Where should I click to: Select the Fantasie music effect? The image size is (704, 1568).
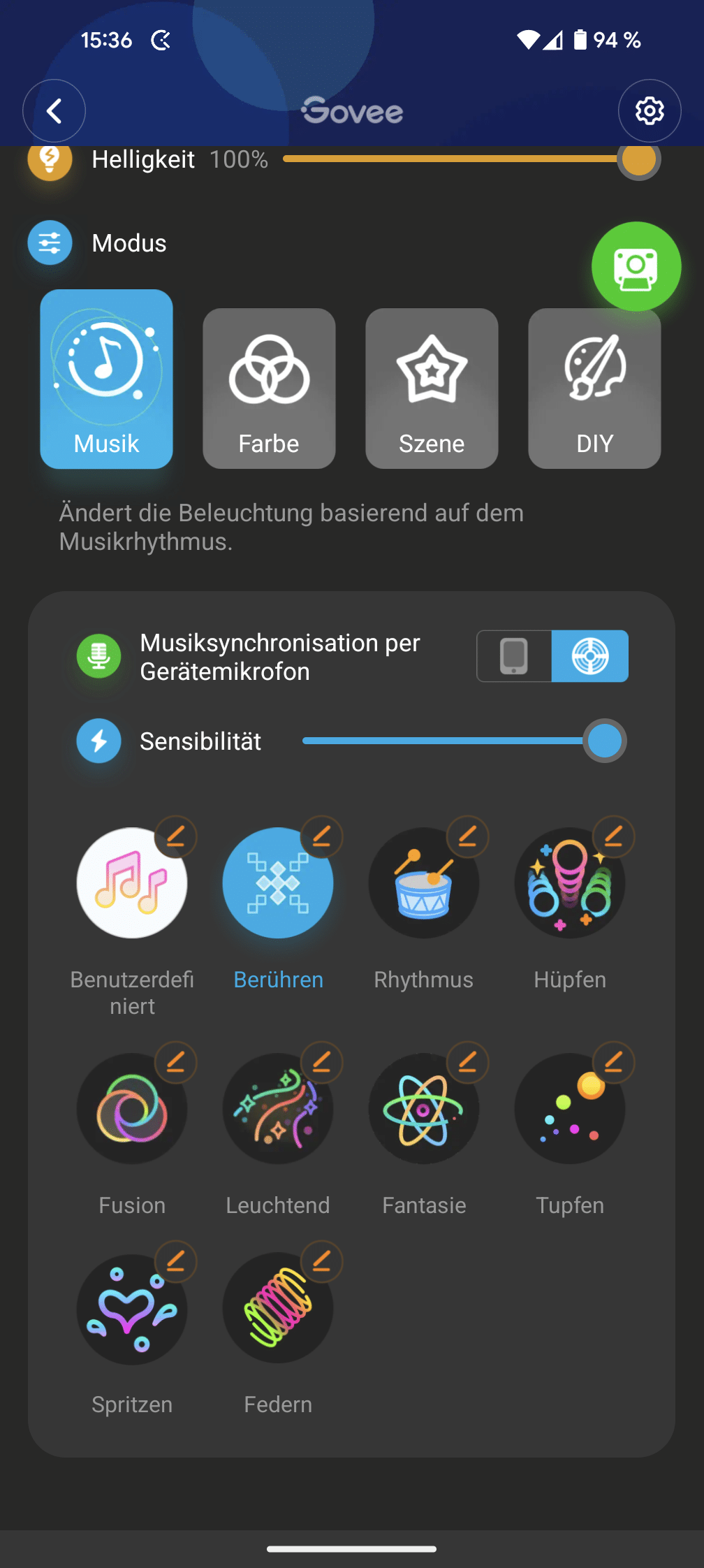coord(423,1109)
